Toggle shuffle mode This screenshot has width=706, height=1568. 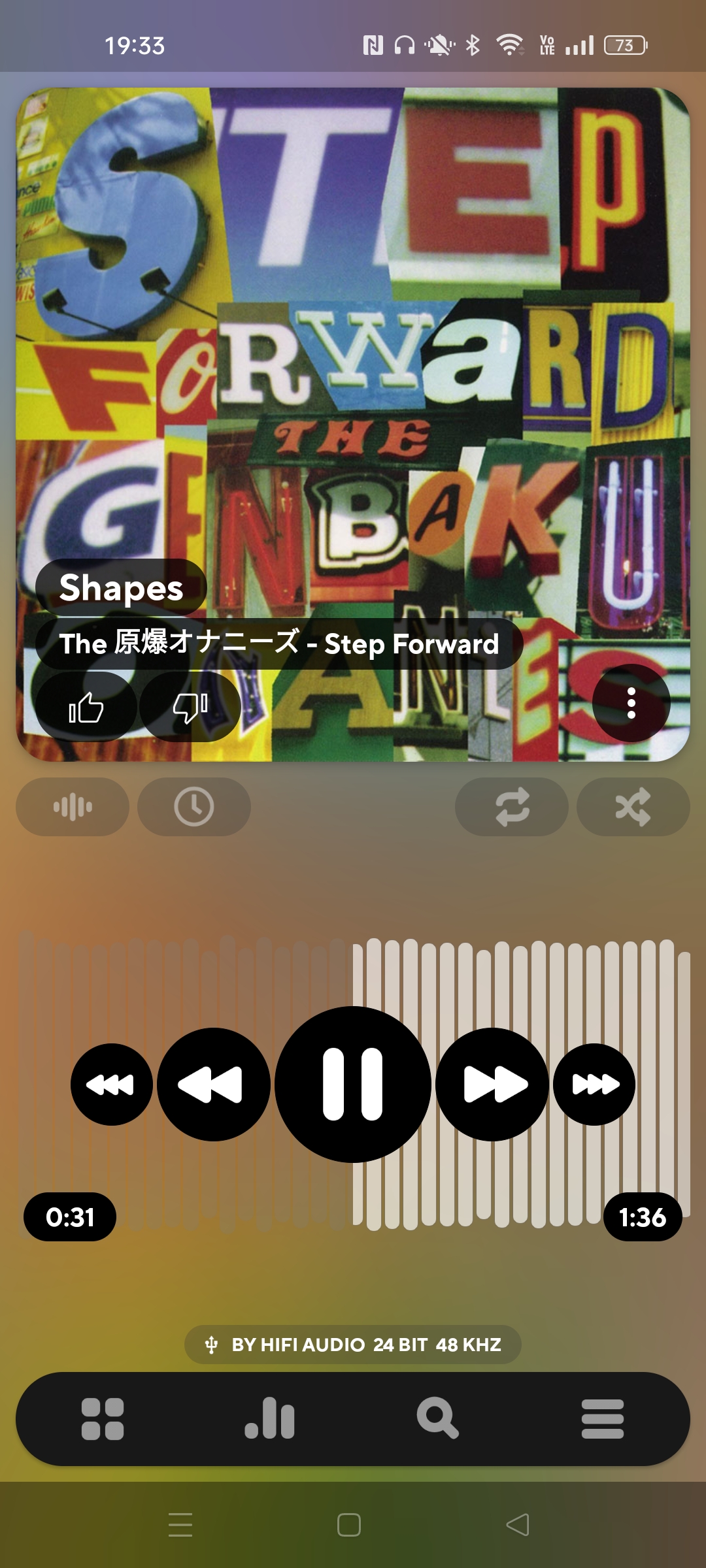pyautogui.click(x=633, y=807)
